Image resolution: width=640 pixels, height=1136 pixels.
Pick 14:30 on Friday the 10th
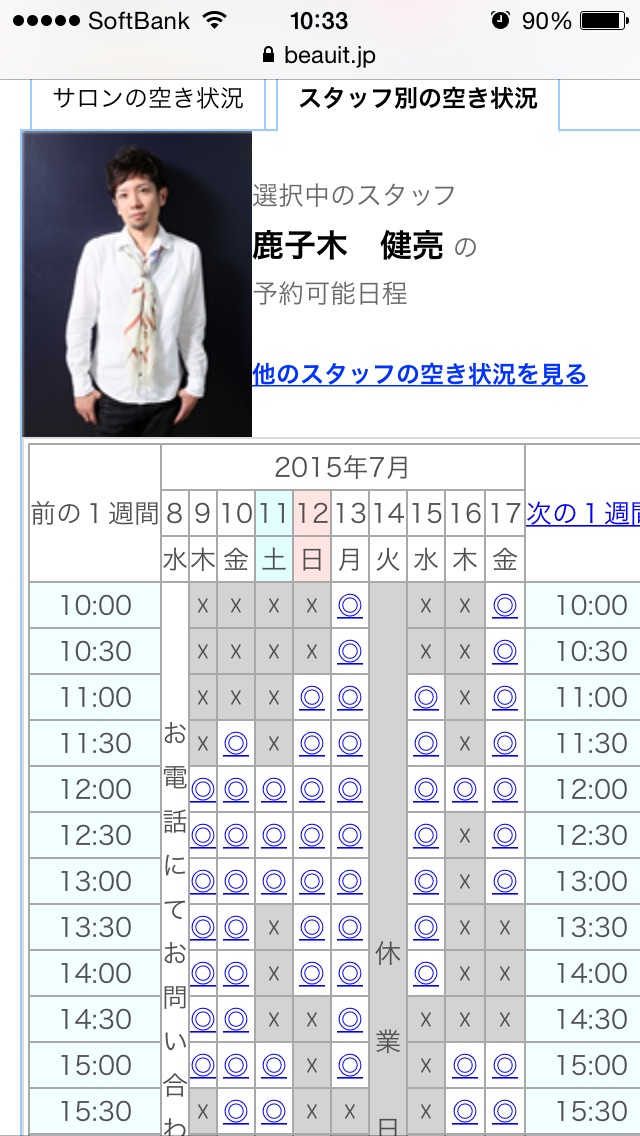point(236,1019)
